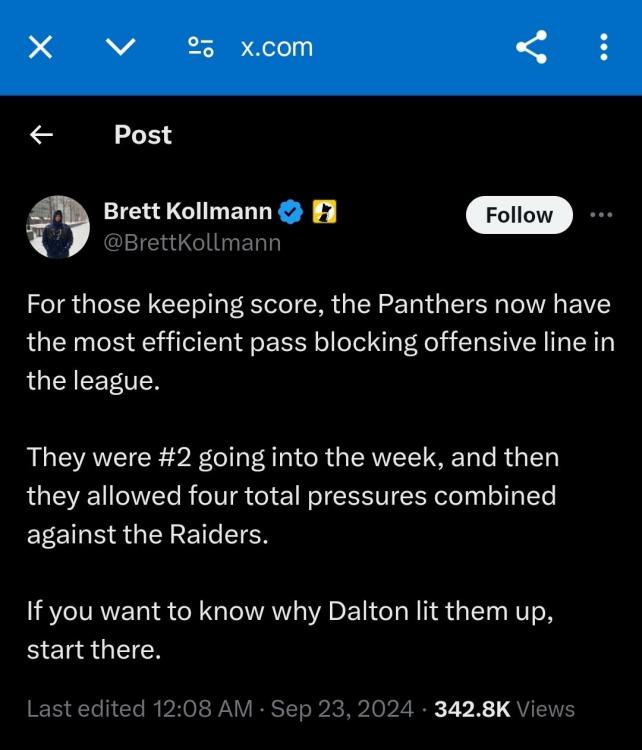
Task: Follow Brett Kollmann
Action: tap(518, 215)
